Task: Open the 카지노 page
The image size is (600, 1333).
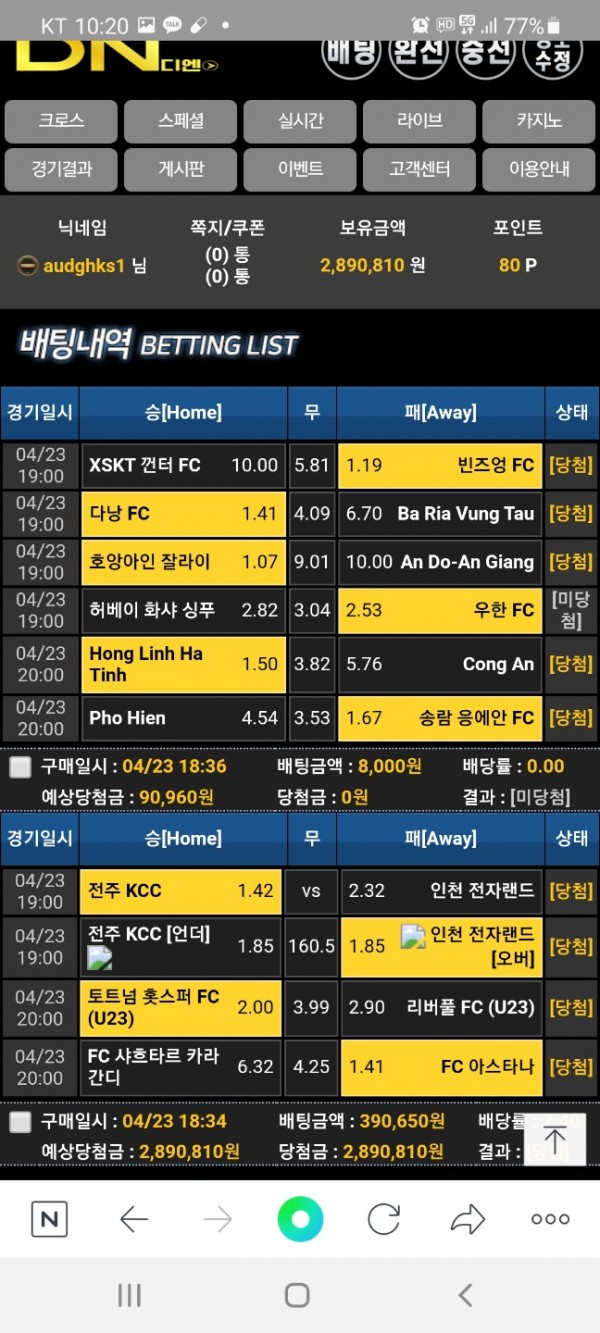Action: point(539,121)
